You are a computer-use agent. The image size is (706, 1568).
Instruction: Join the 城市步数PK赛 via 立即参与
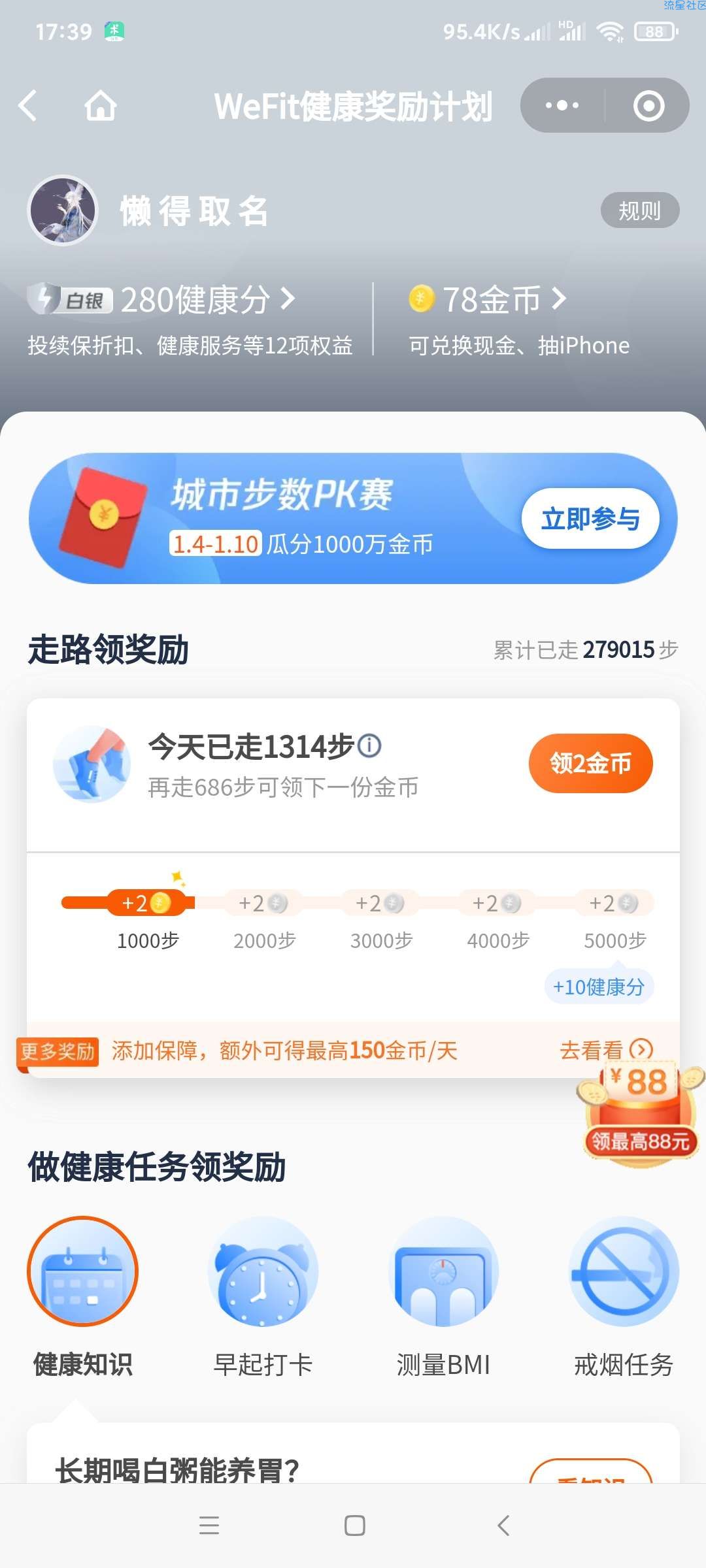[590, 519]
